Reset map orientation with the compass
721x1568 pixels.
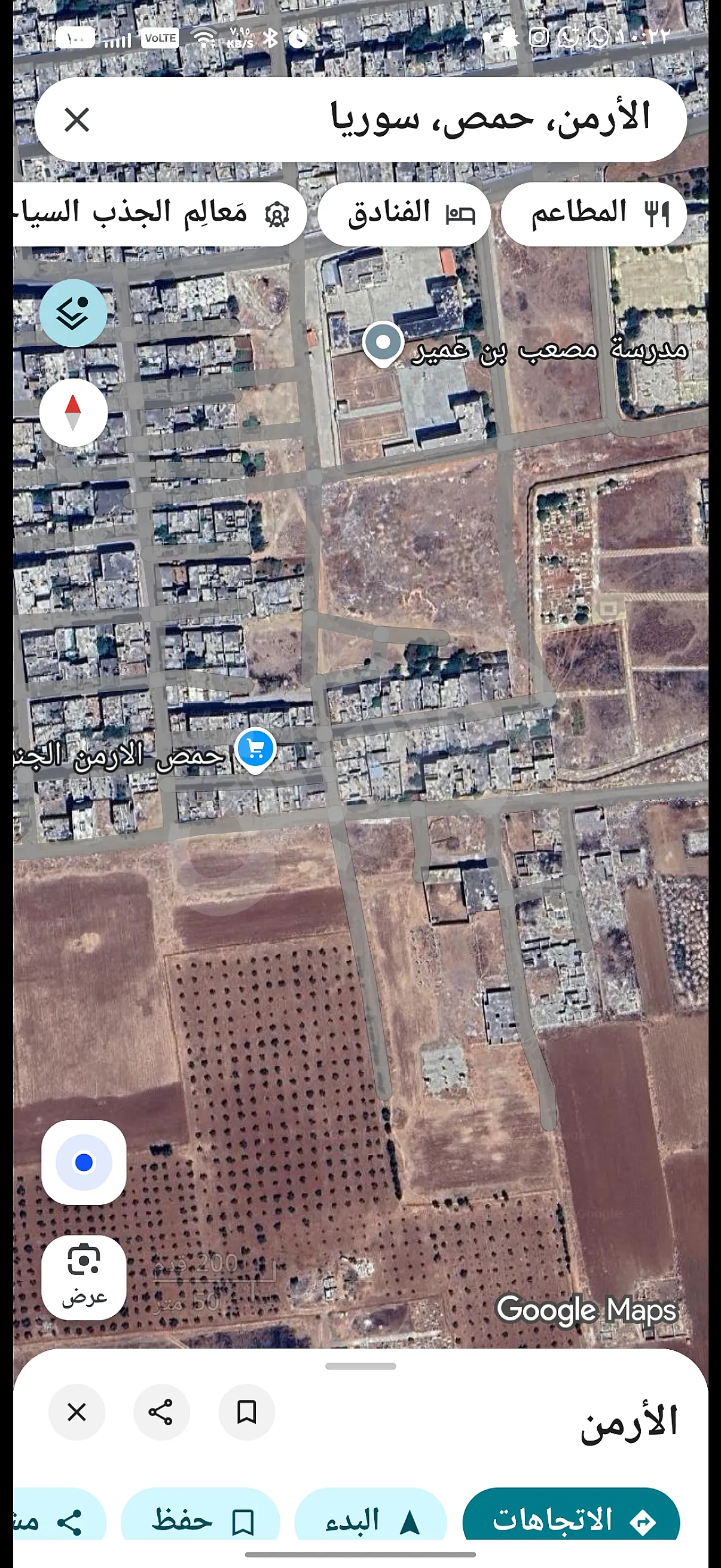coord(73,413)
